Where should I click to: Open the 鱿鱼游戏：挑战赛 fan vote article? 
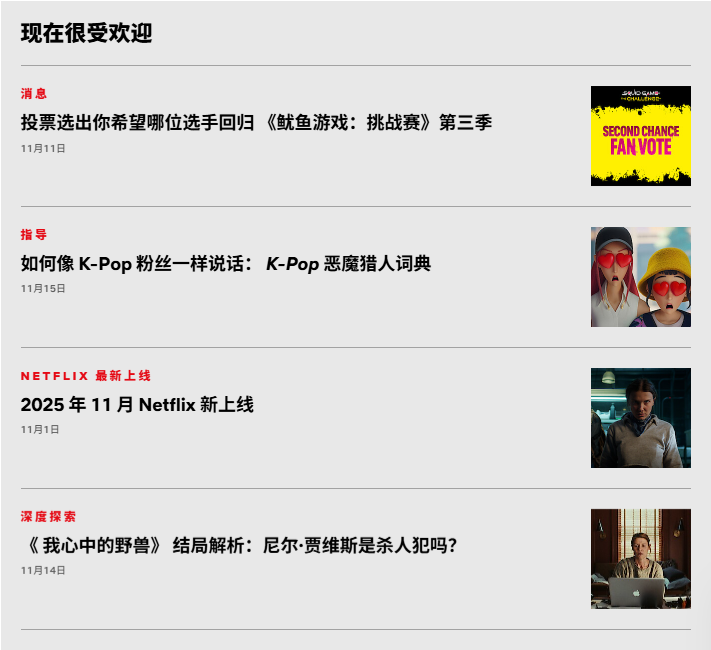click(x=256, y=123)
